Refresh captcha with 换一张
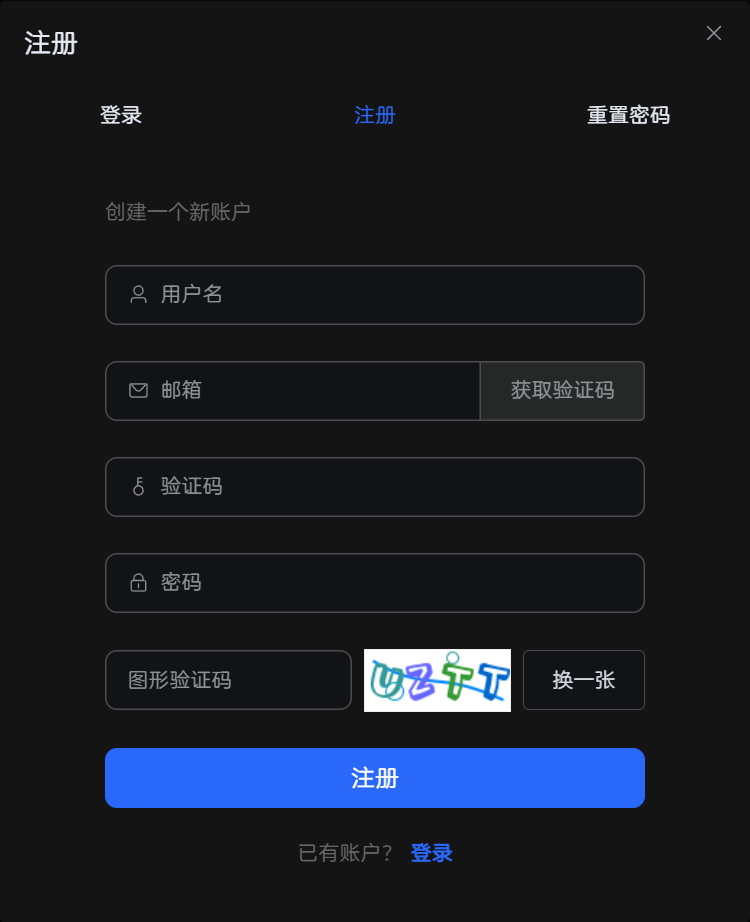This screenshot has height=922, width=750. click(x=584, y=681)
